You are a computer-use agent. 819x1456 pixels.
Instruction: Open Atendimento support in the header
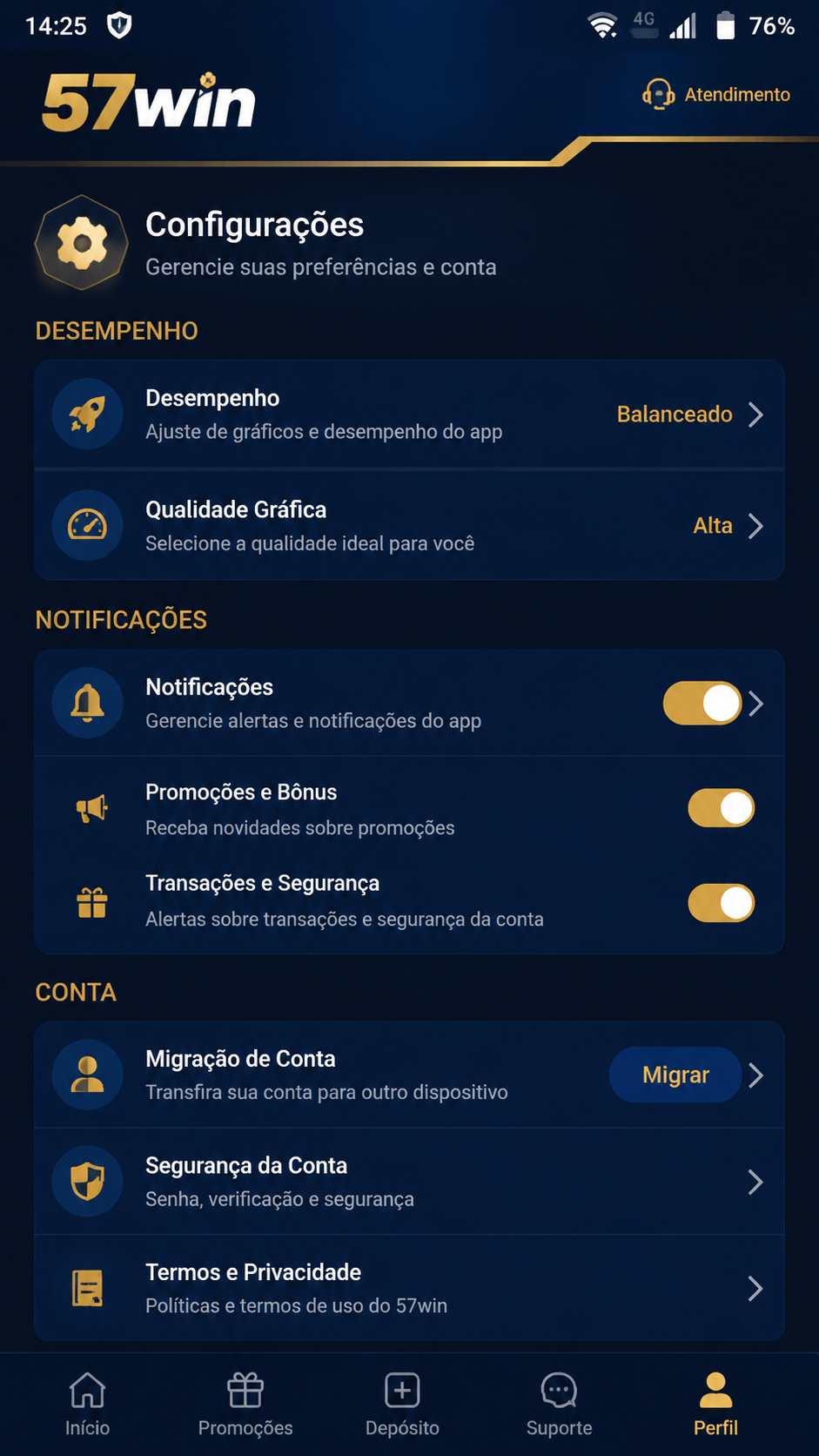(715, 94)
